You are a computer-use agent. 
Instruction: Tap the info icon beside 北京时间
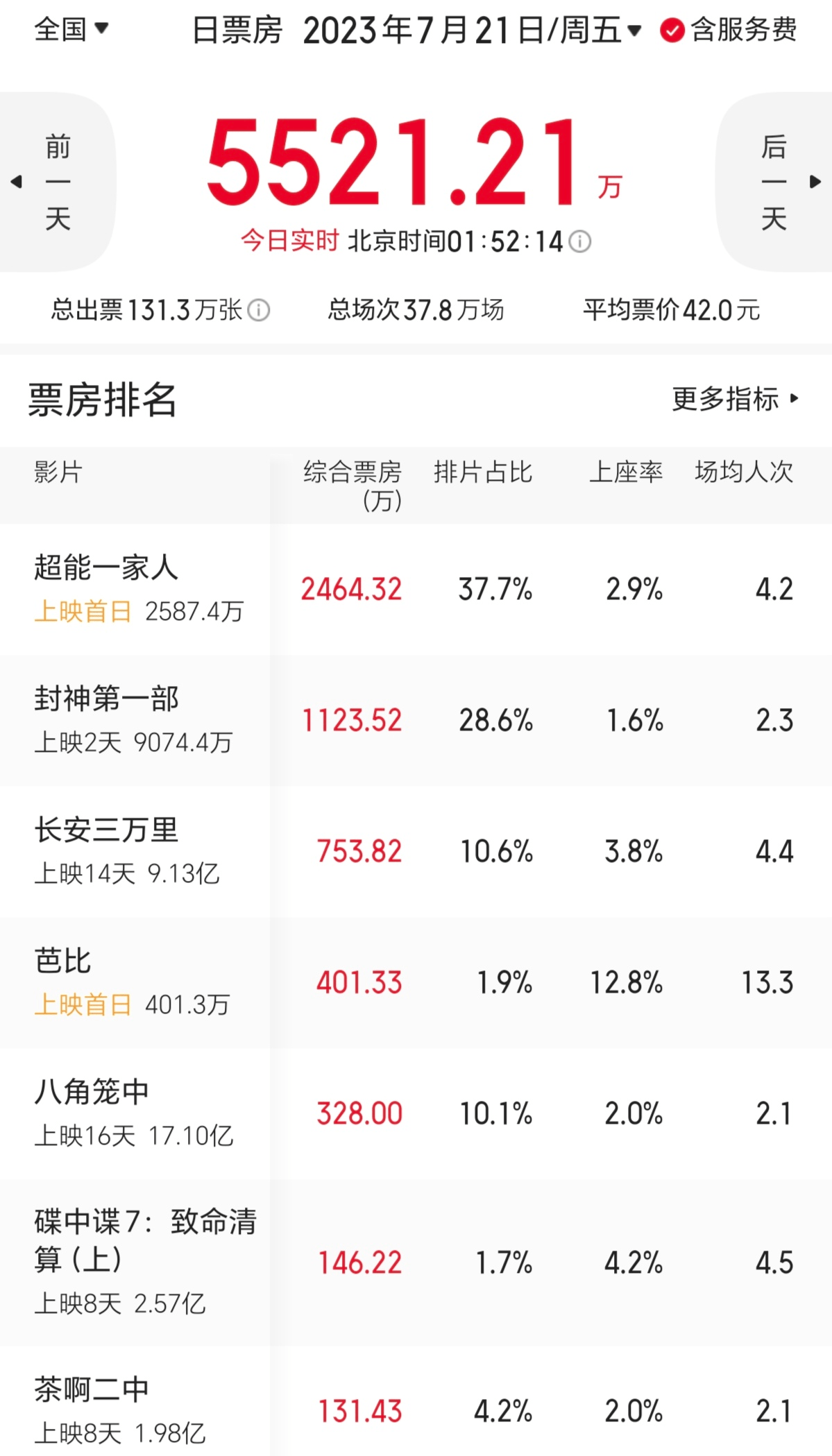point(579,241)
